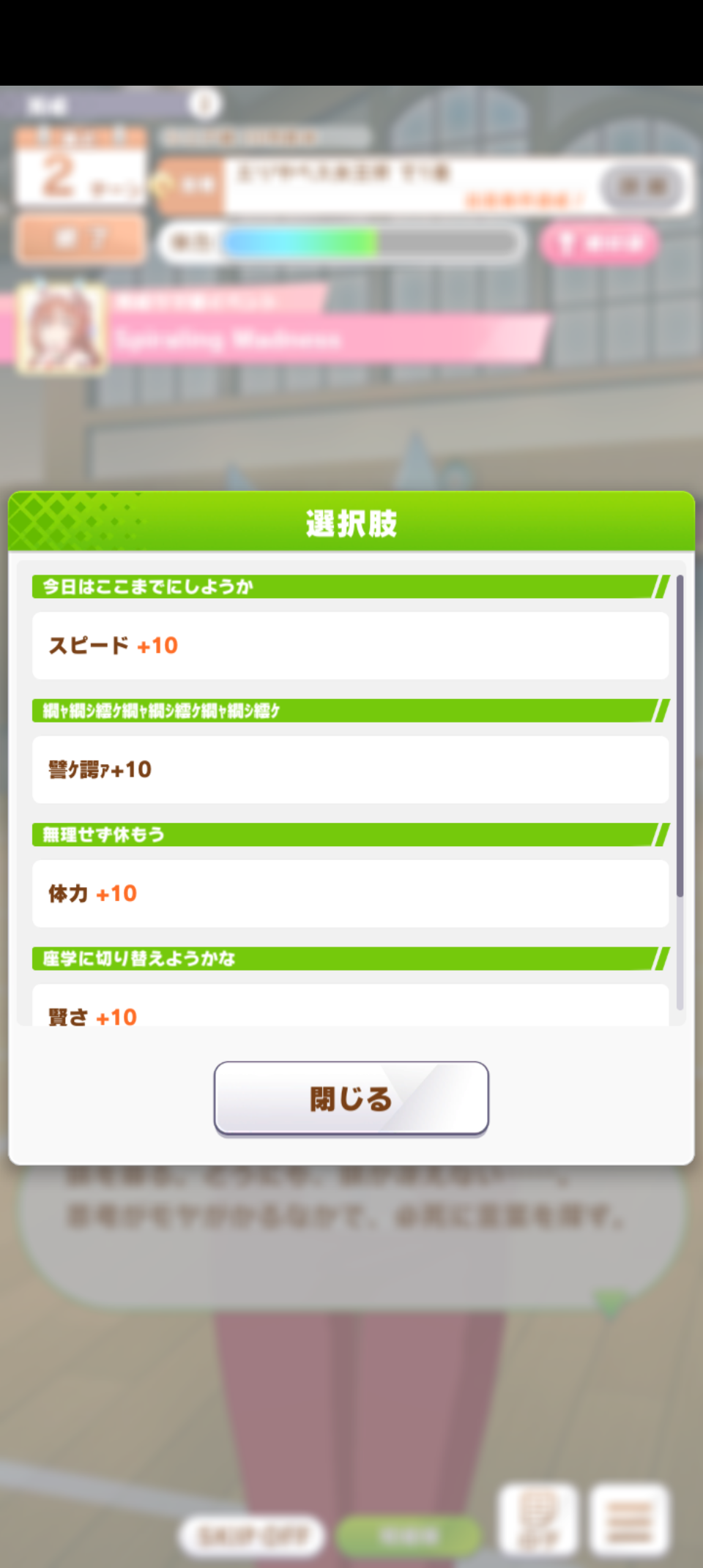Close the 選択肢 dialog with 閉じる
Screen dimensions: 703x1568
coord(351,1098)
